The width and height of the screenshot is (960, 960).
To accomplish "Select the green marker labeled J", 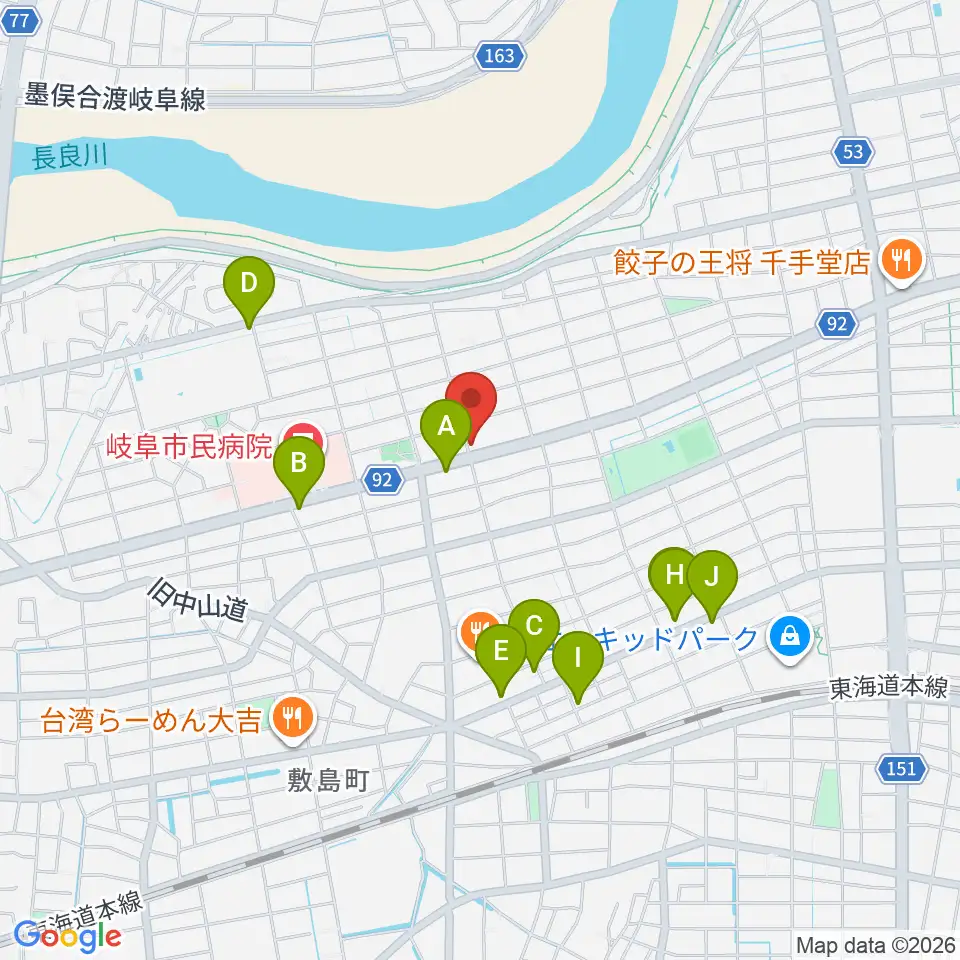I will pos(712,582).
